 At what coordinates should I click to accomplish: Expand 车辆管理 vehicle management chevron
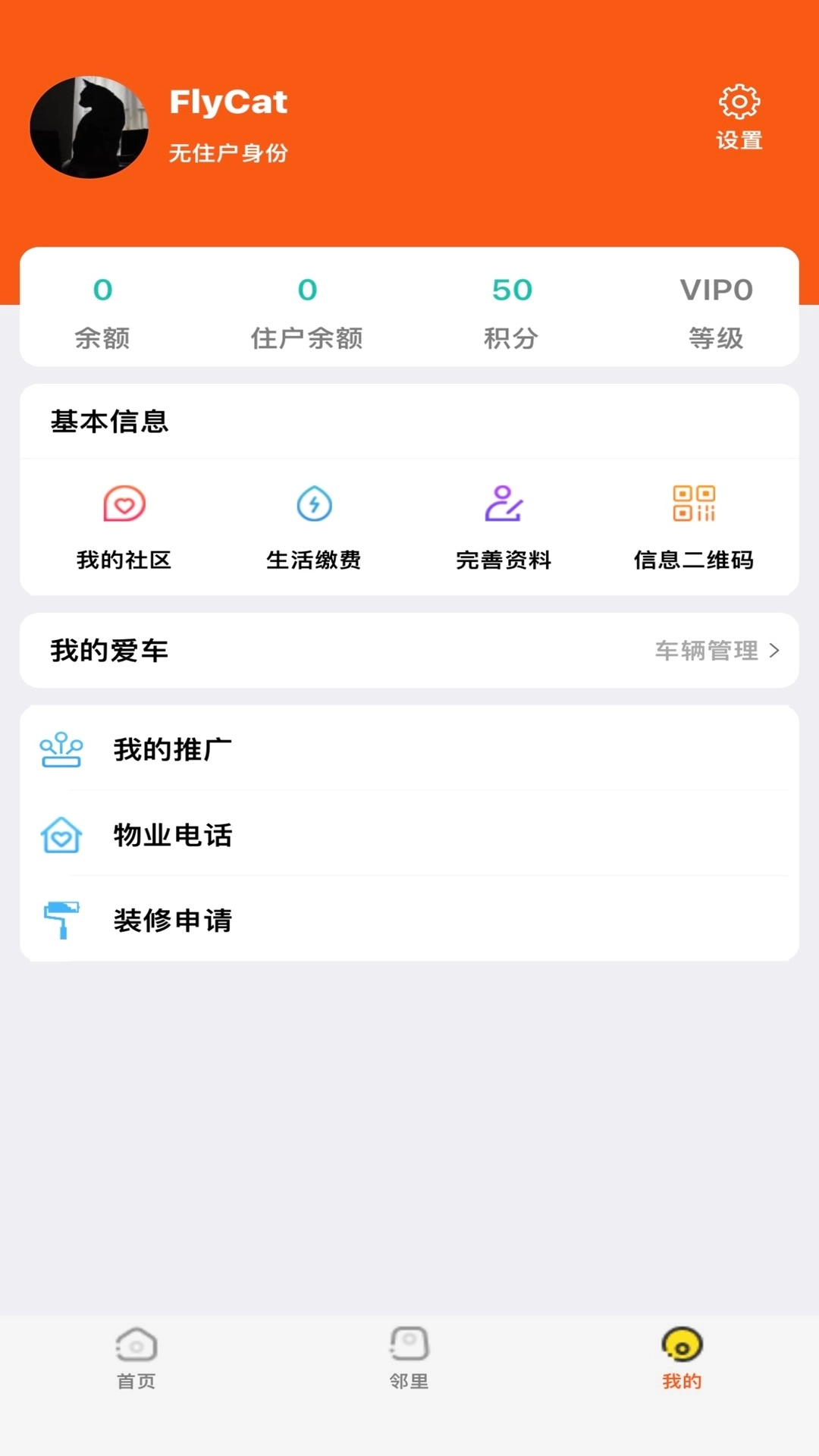[775, 651]
